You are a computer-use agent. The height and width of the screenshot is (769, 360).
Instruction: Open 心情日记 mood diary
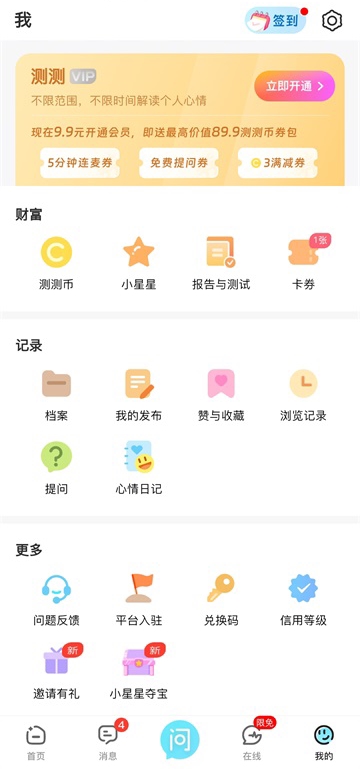(x=139, y=468)
